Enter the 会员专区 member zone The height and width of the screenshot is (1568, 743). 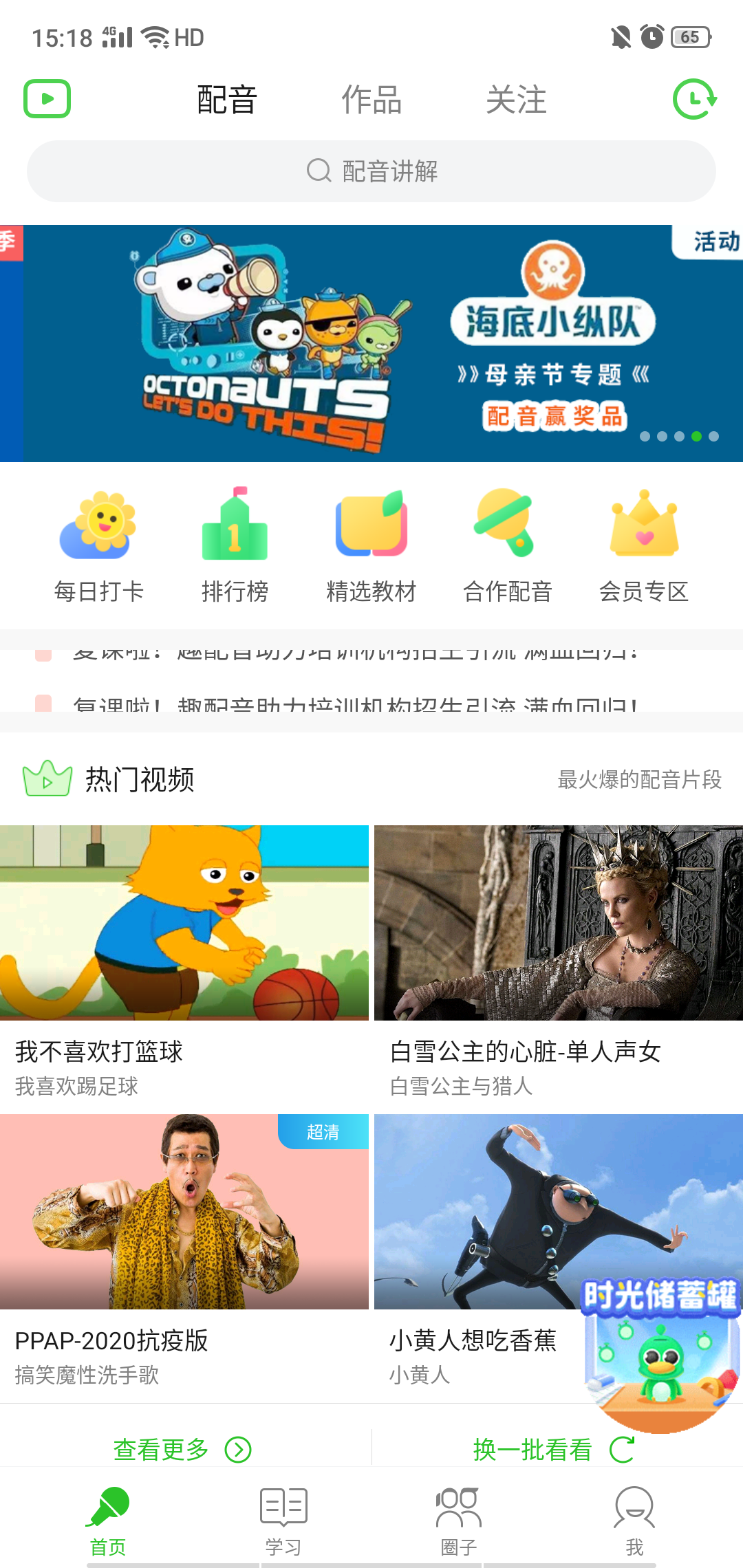(645, 547)
